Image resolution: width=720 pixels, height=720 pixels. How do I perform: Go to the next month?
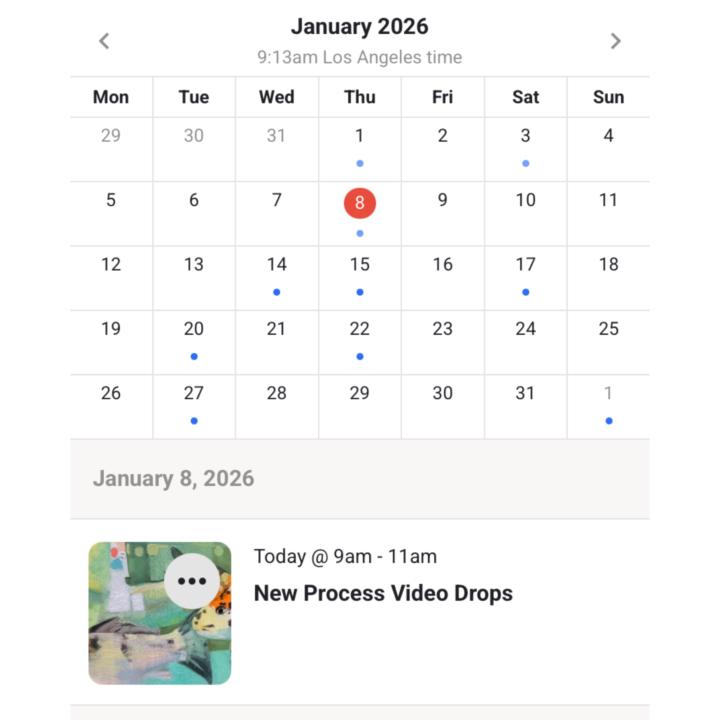point(615,41)
